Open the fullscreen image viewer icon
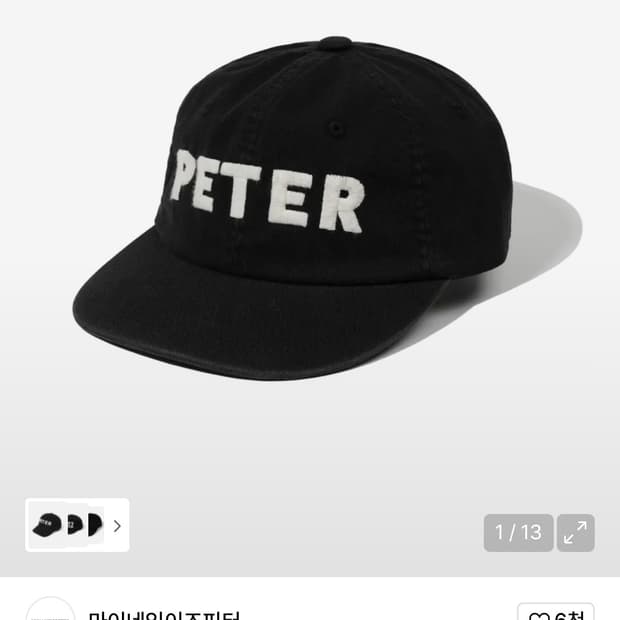 (x=575, y=533)
